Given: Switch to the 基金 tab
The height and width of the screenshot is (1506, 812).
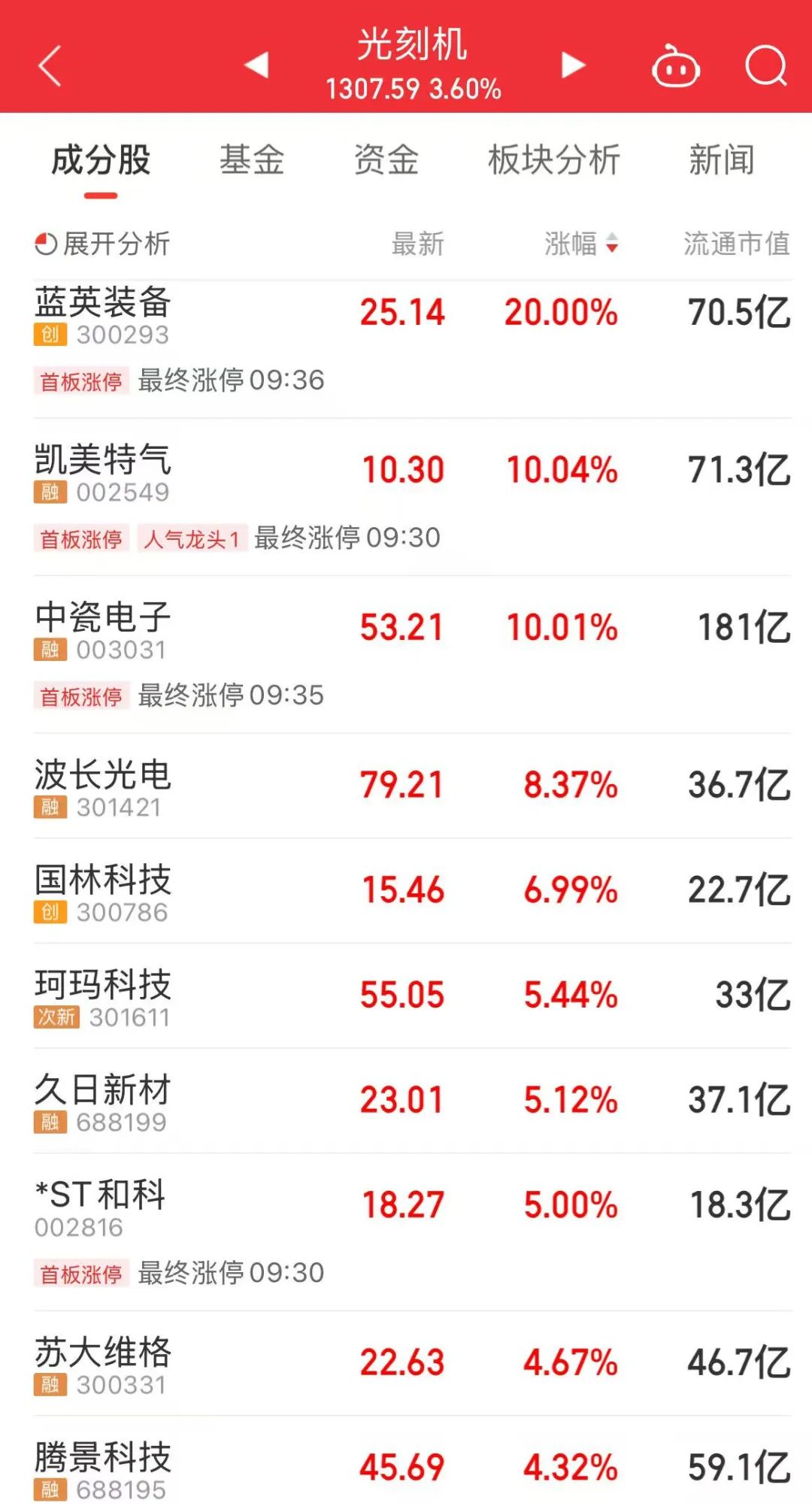Looking at the screenshot, I should pyautogui.click(x=252, y=160).
